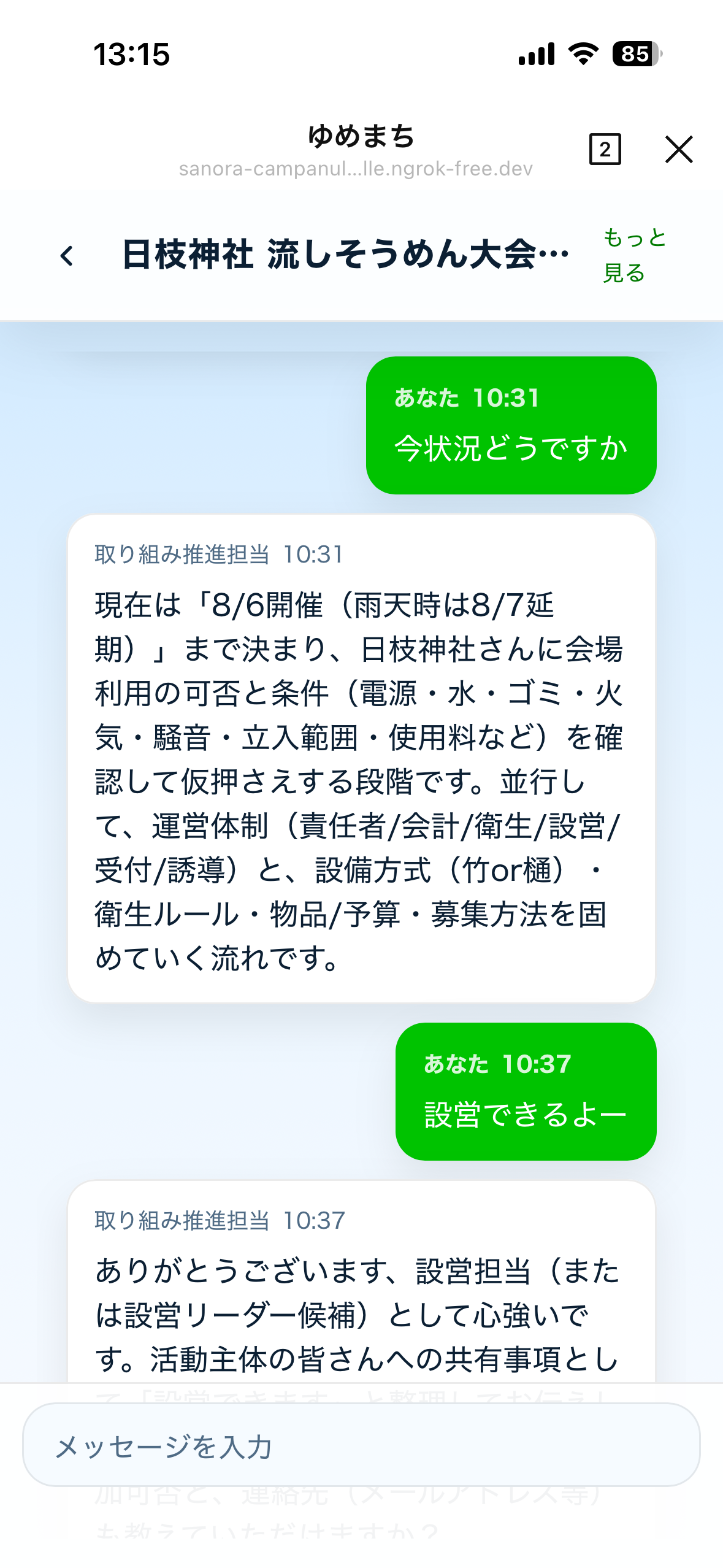723x1568 pixels.
Task: Tap the ゆめまち page title
Action: pyautogui.click(x=361, y=137)
